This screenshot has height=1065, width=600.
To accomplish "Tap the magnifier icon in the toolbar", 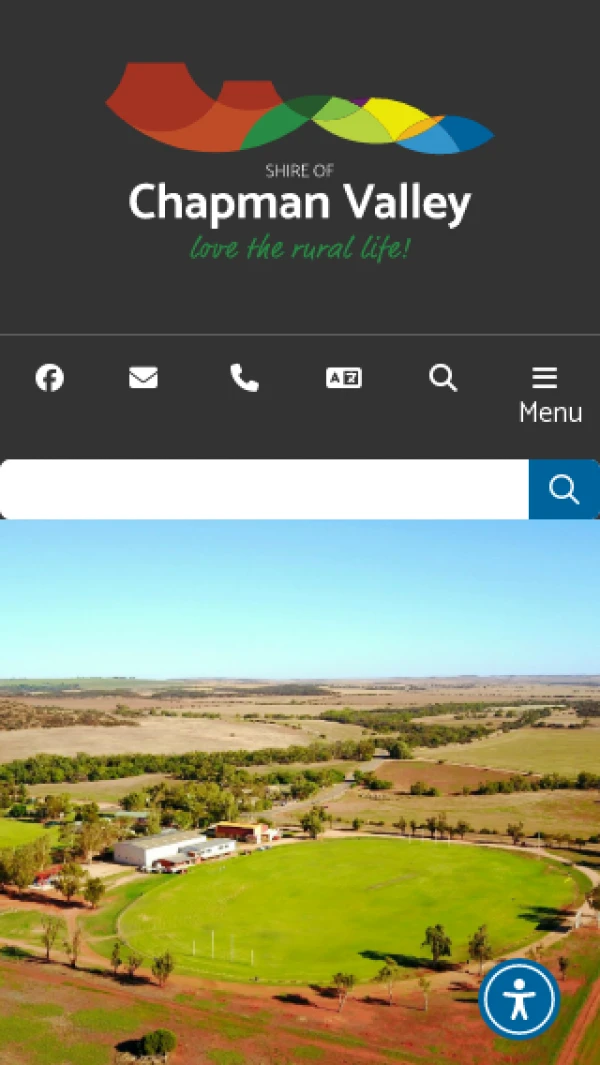I will tap(443, 378).
